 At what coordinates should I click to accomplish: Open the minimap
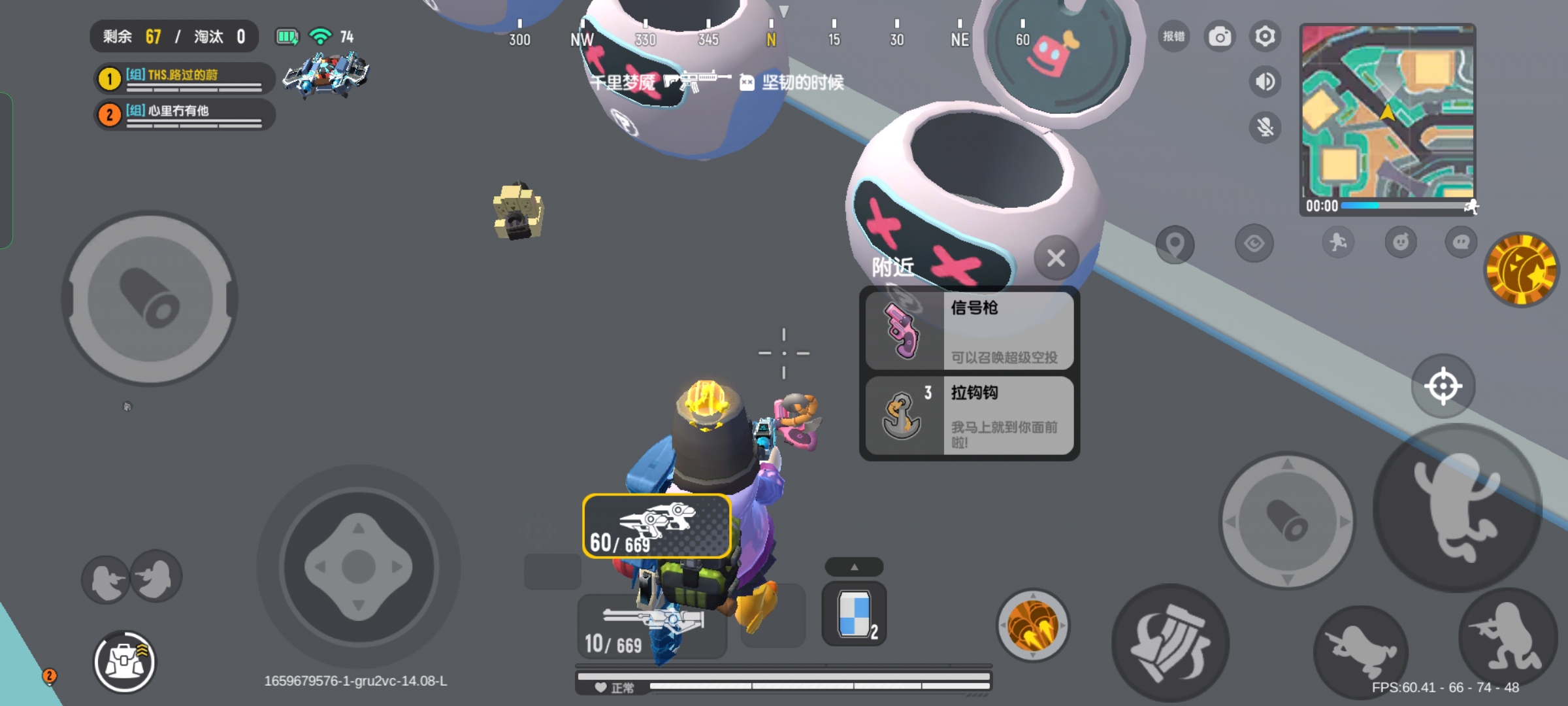click(1387, 111)
